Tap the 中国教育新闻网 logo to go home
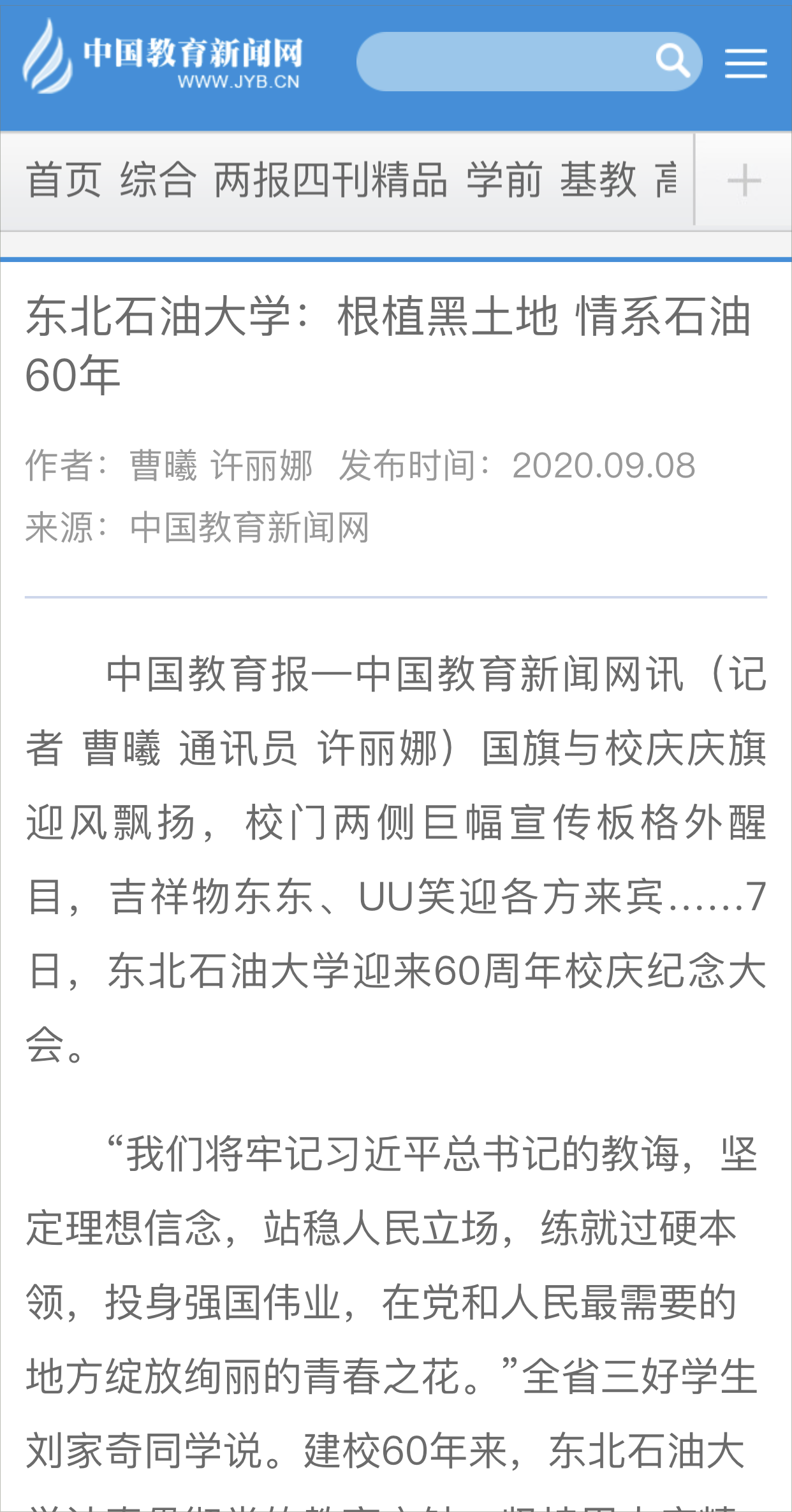 162,56
